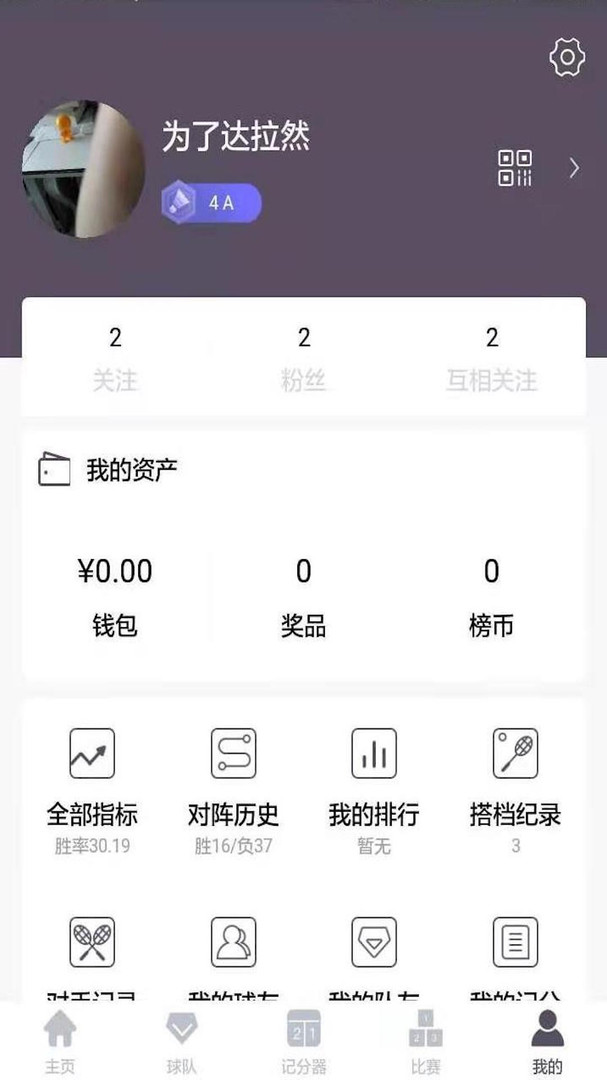
Task: View the 粉丝 fans list
Action: point(304,358)
